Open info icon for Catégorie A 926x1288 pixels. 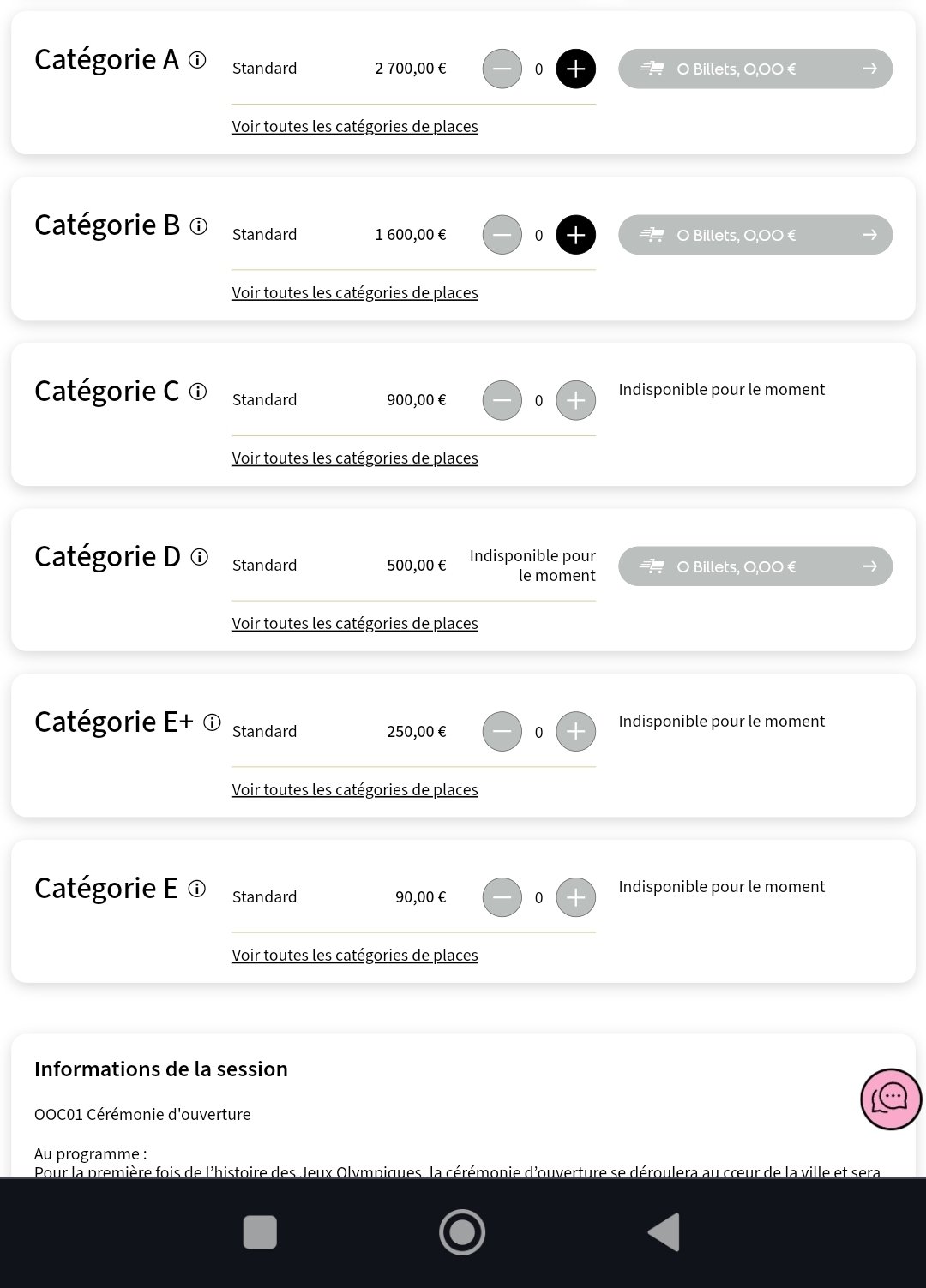197,60
